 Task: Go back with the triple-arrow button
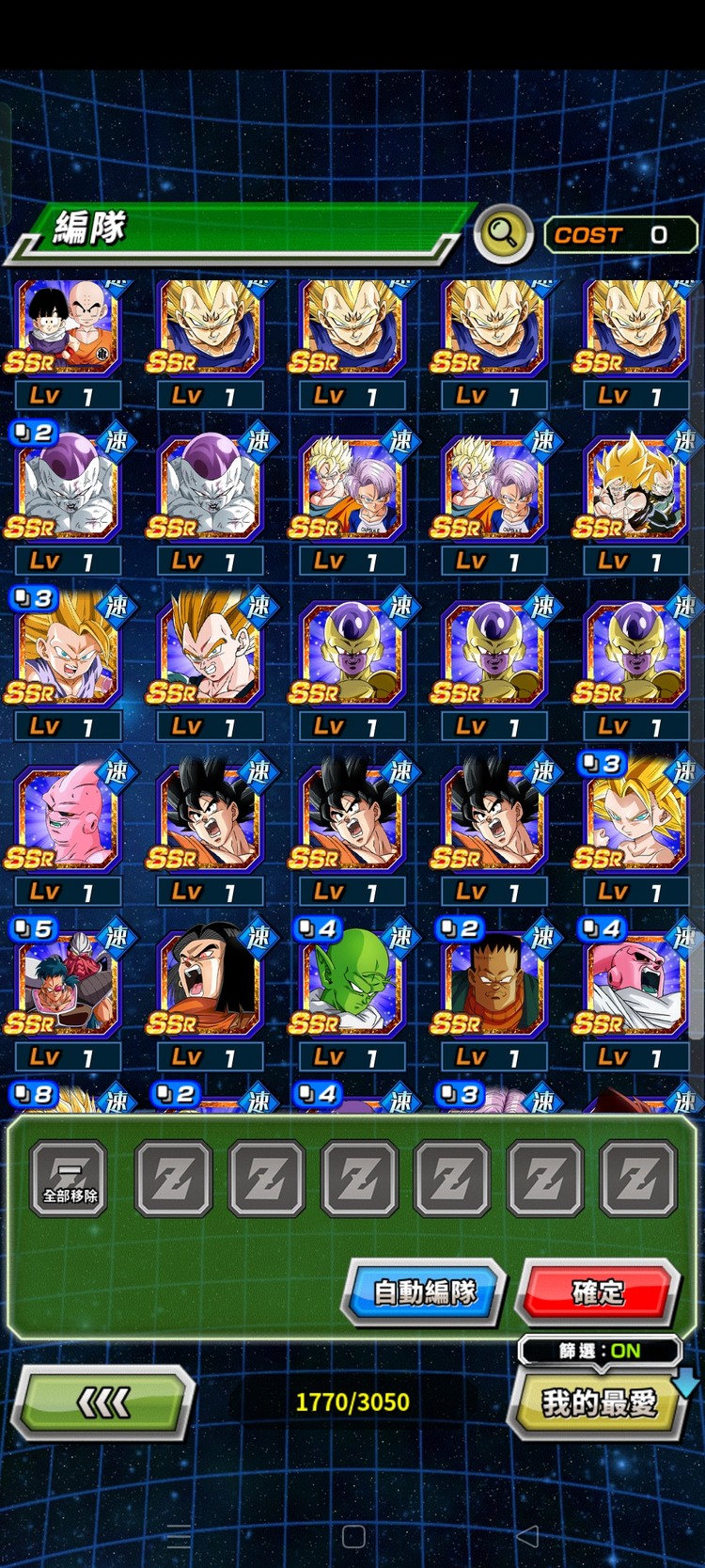[x=103, y=1403]
